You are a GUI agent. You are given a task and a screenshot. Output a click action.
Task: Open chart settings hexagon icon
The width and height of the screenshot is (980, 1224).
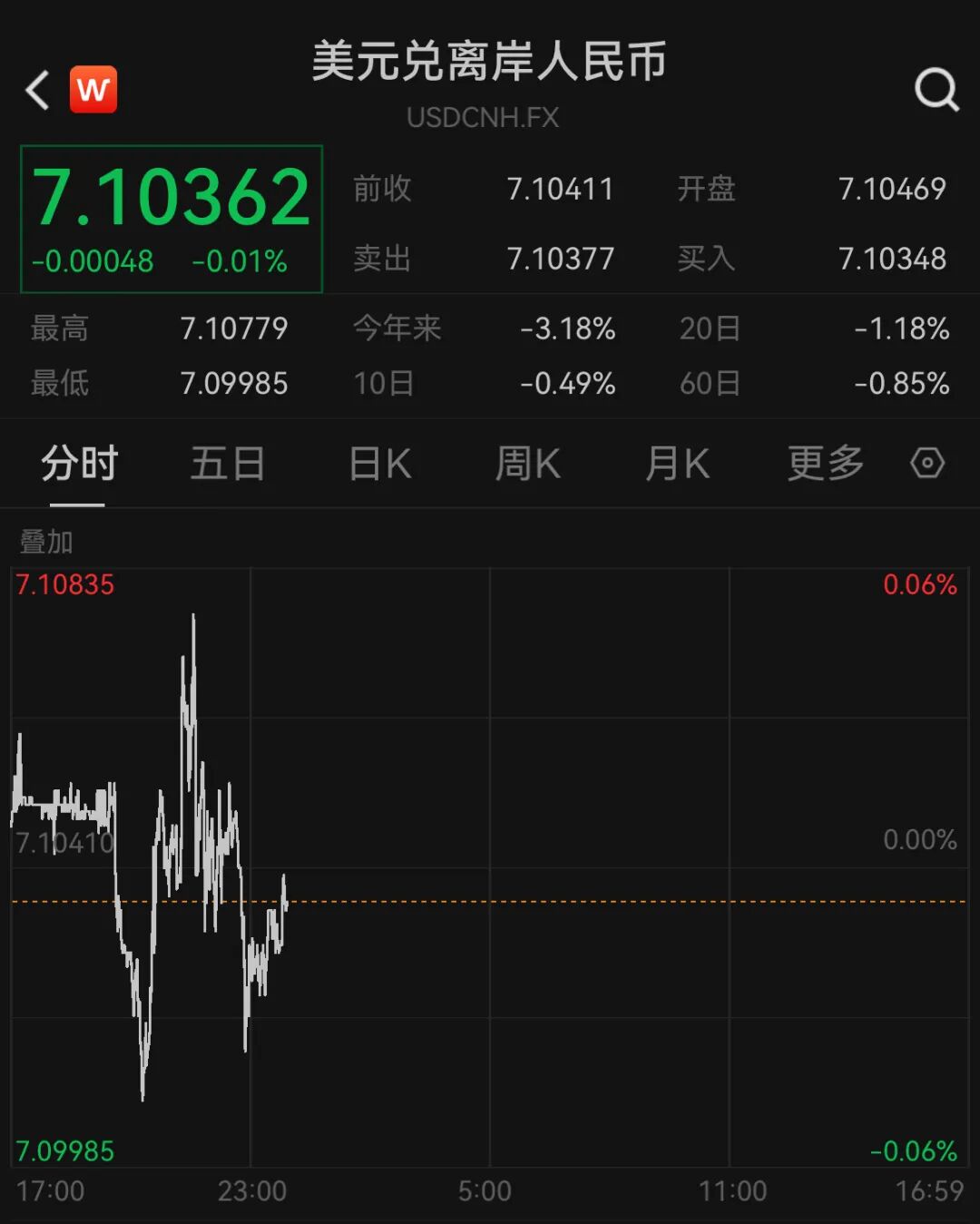pyautogui.click(x=927, y=463)
